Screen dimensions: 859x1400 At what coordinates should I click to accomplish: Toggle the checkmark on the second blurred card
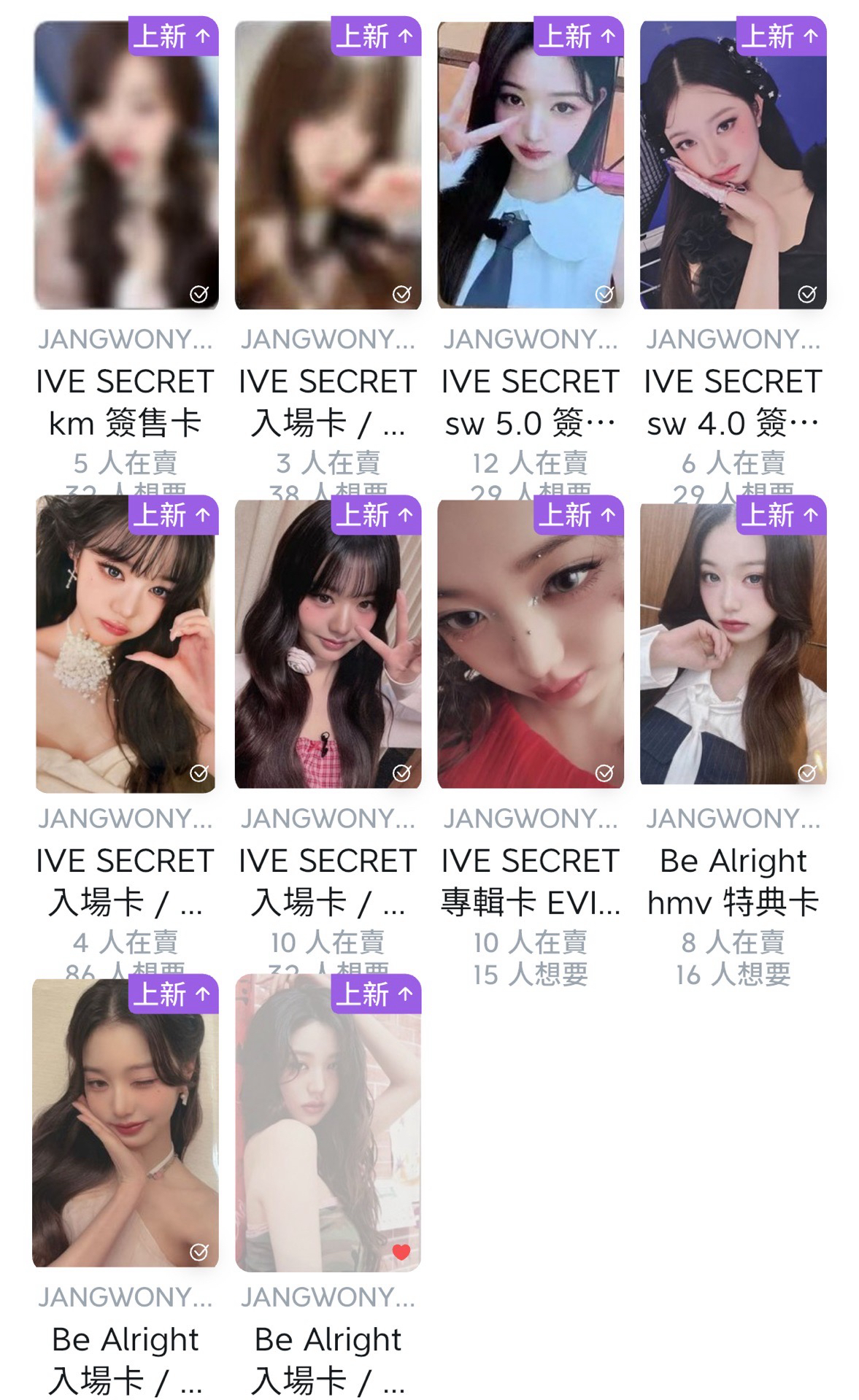[401, 295]
